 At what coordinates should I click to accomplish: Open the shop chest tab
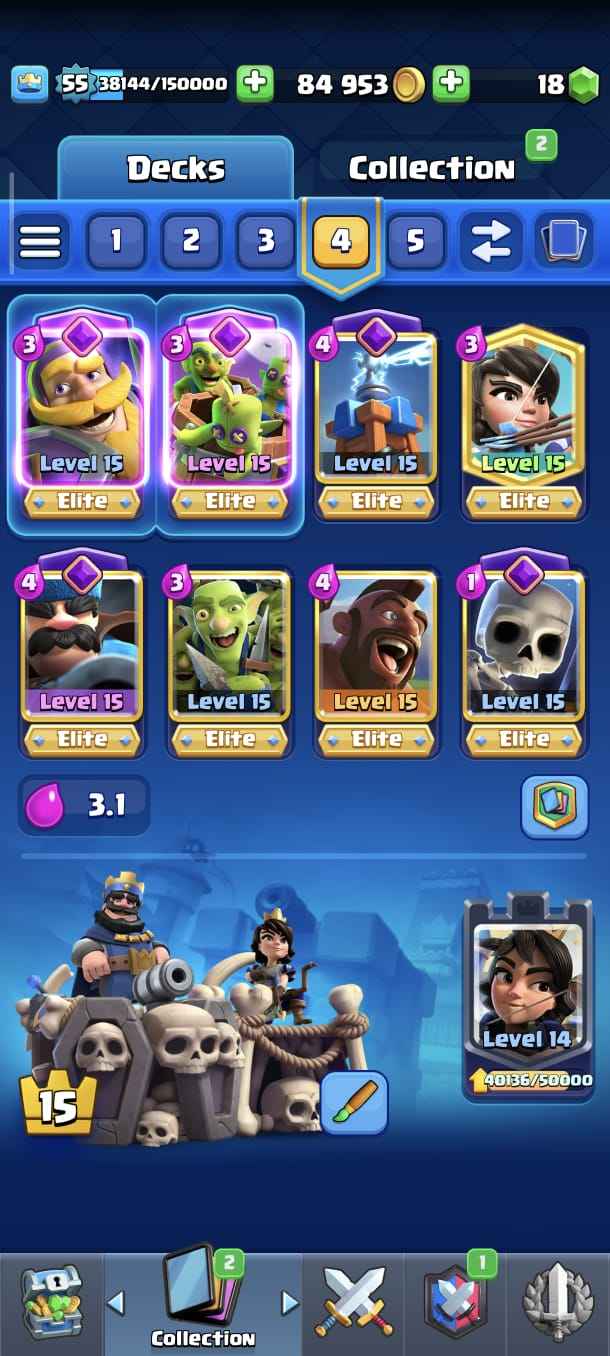50,1301
